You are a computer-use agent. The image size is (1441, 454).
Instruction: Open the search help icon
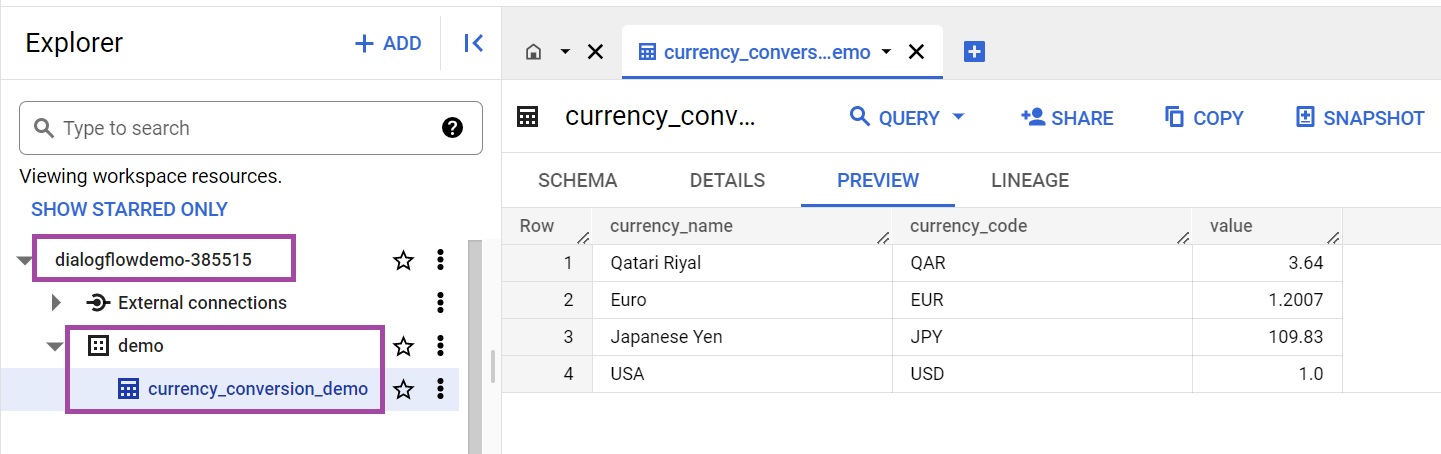pos(452,128)
